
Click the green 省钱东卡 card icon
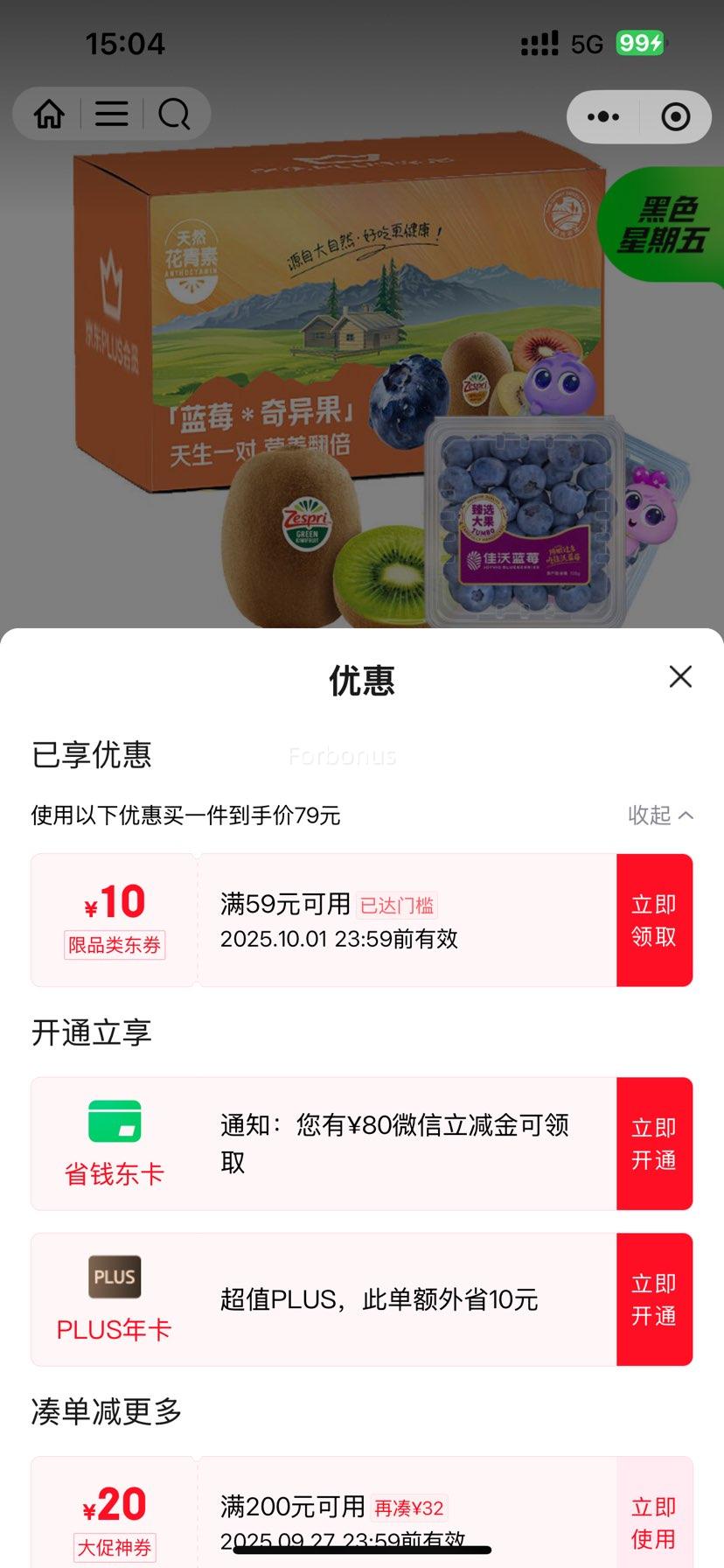113,1121
